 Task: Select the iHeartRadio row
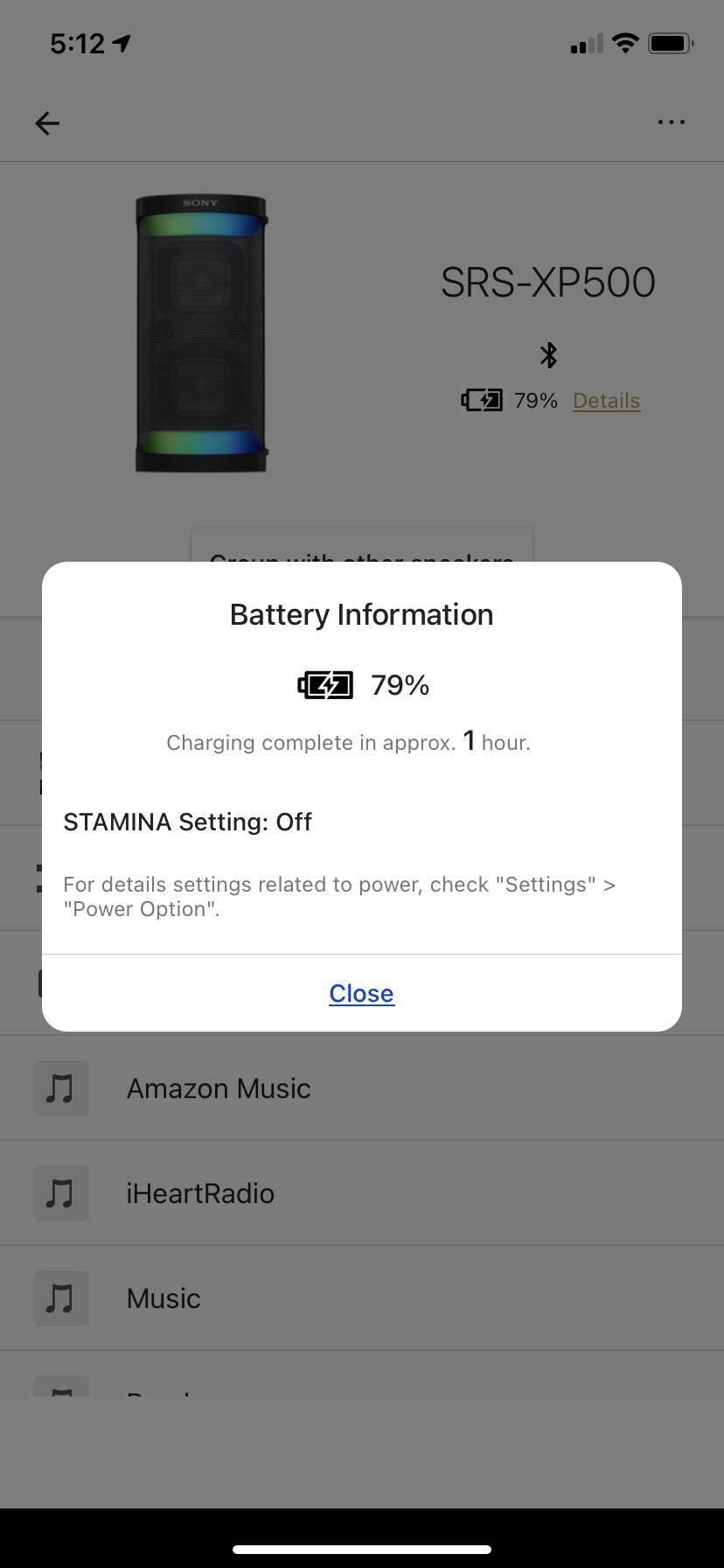click(200, 1193)
